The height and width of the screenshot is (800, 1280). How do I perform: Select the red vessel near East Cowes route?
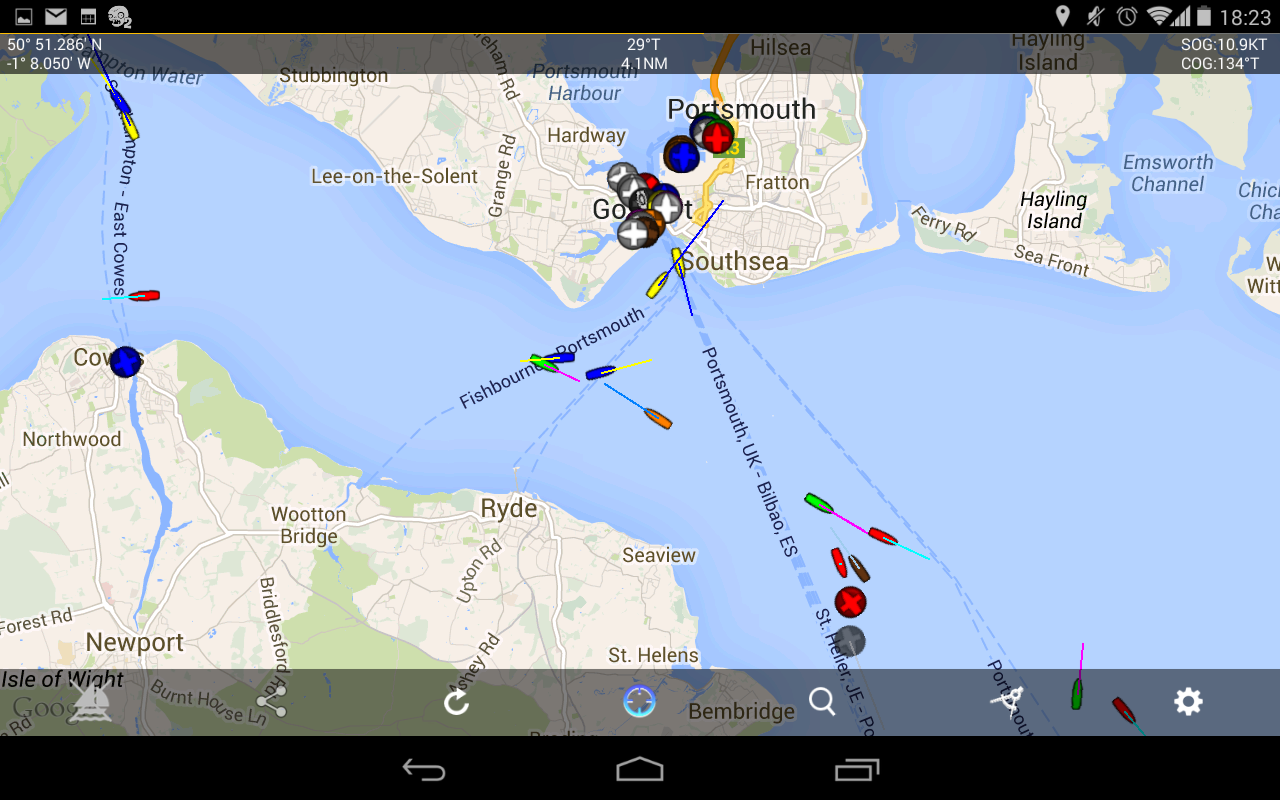(x=145, y=295)
